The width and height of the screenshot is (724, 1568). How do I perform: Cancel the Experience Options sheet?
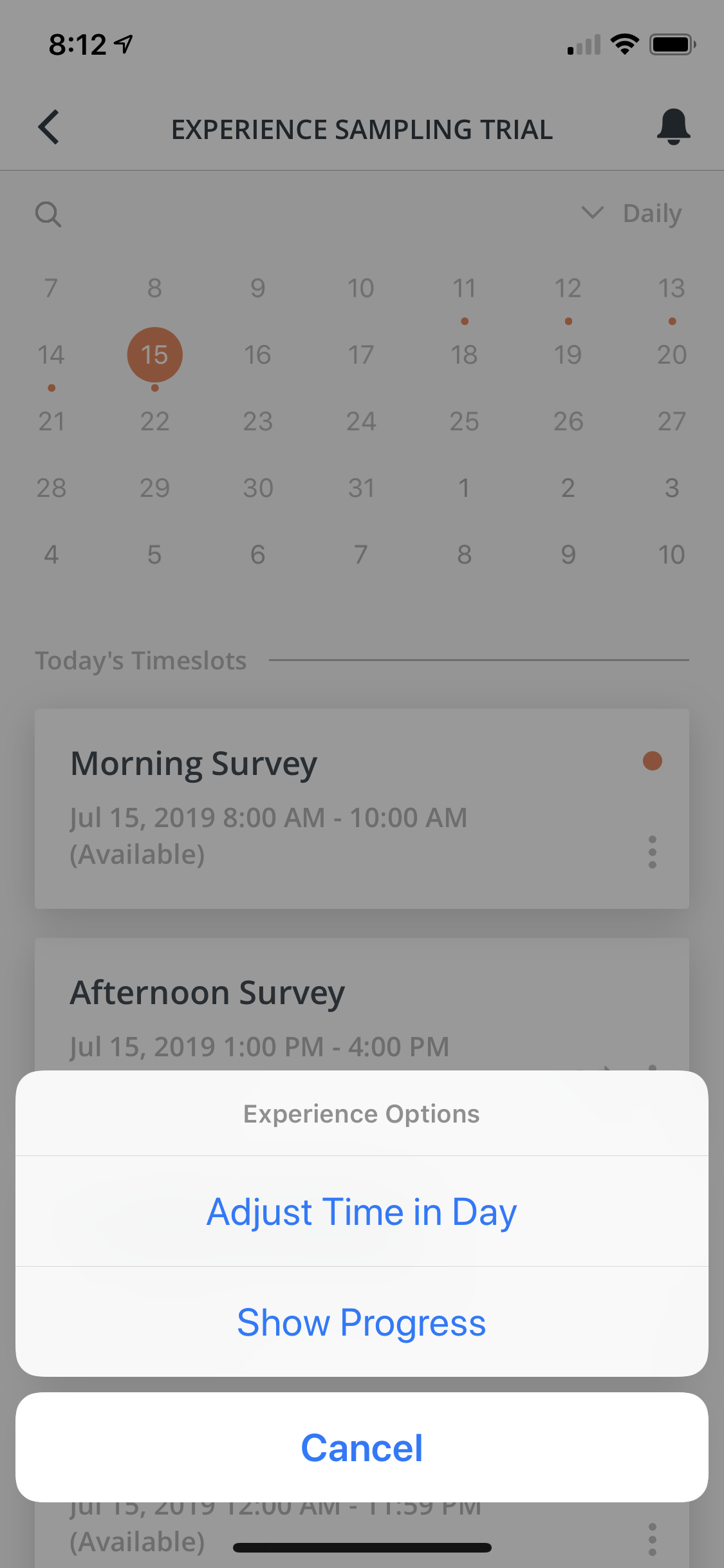[362, 1448]
